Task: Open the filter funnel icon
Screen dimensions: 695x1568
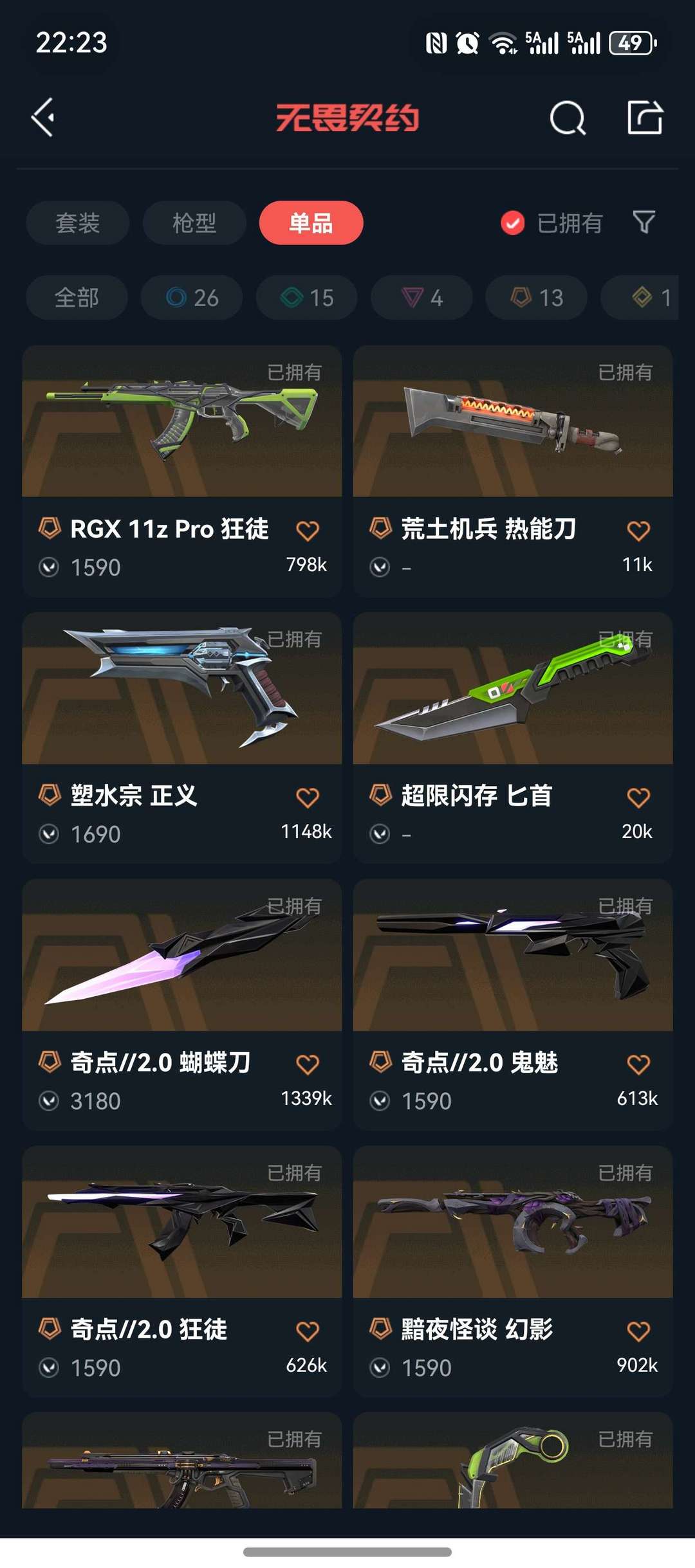Action: point(643,223)
